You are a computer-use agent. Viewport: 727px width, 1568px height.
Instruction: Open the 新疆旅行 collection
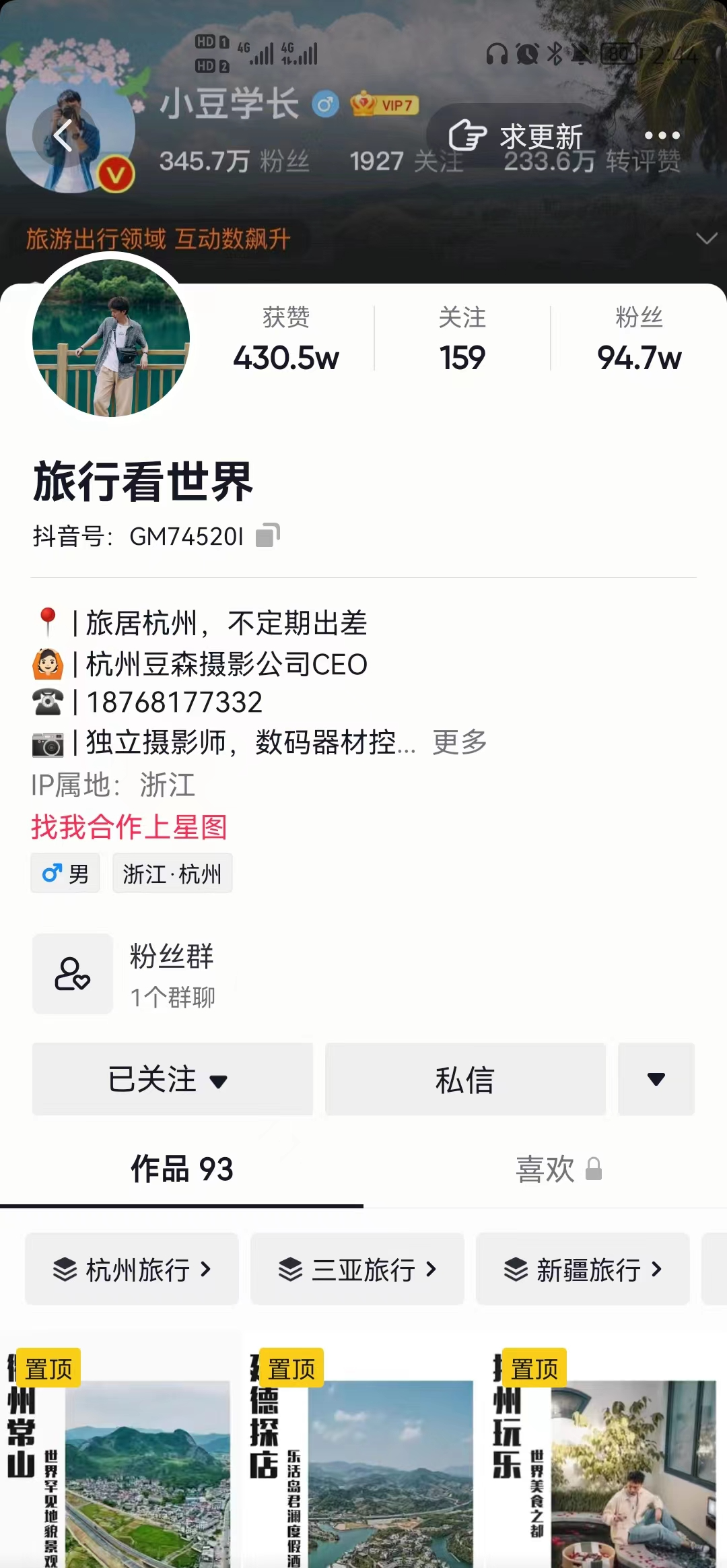tap(583, 1270)
